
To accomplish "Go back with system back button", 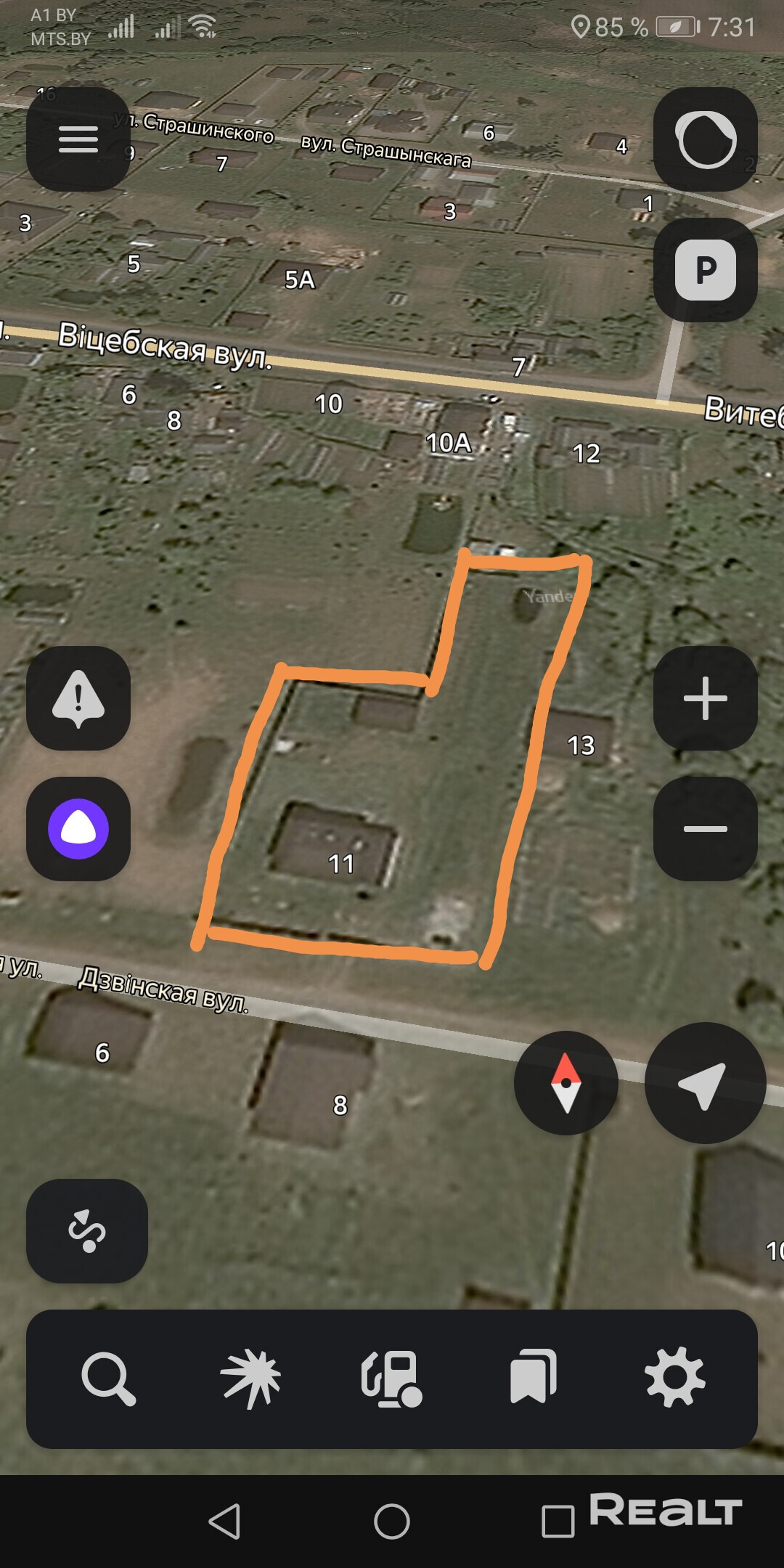I will point(225,1522).
